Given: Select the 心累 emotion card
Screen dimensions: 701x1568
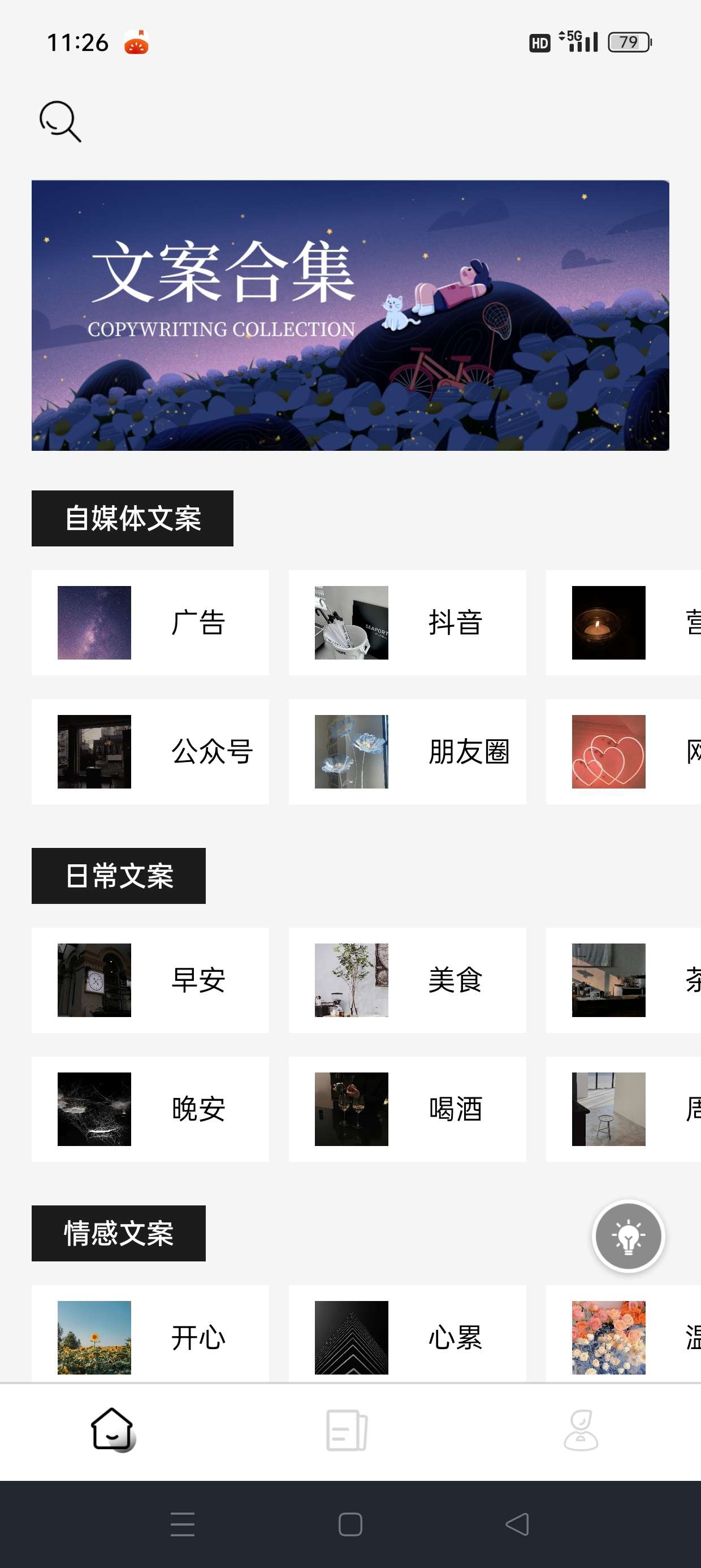Looking at the screenshot, I should 406,1336.
